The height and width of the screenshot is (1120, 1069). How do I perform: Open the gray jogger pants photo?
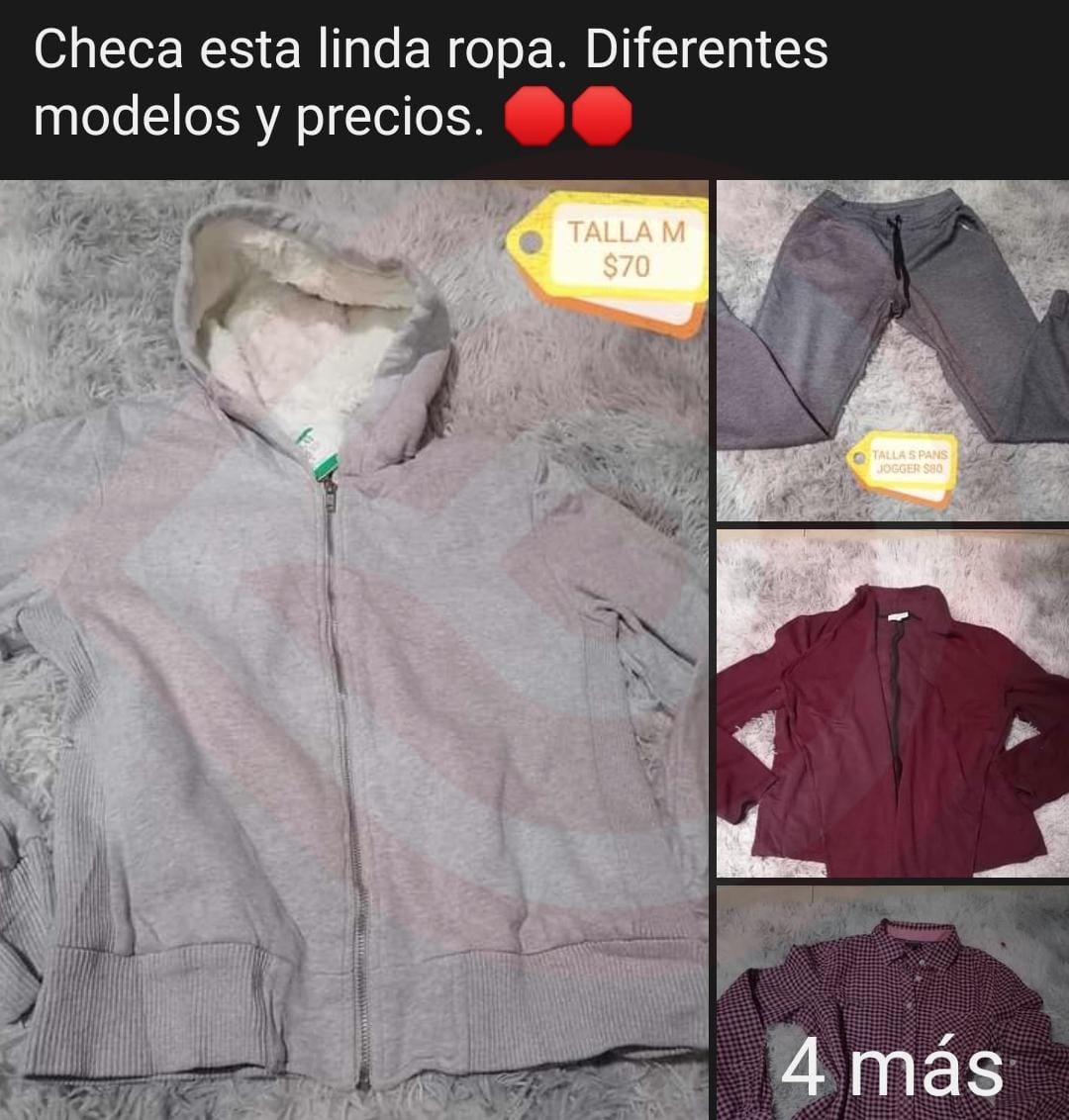tap(892, 349)
